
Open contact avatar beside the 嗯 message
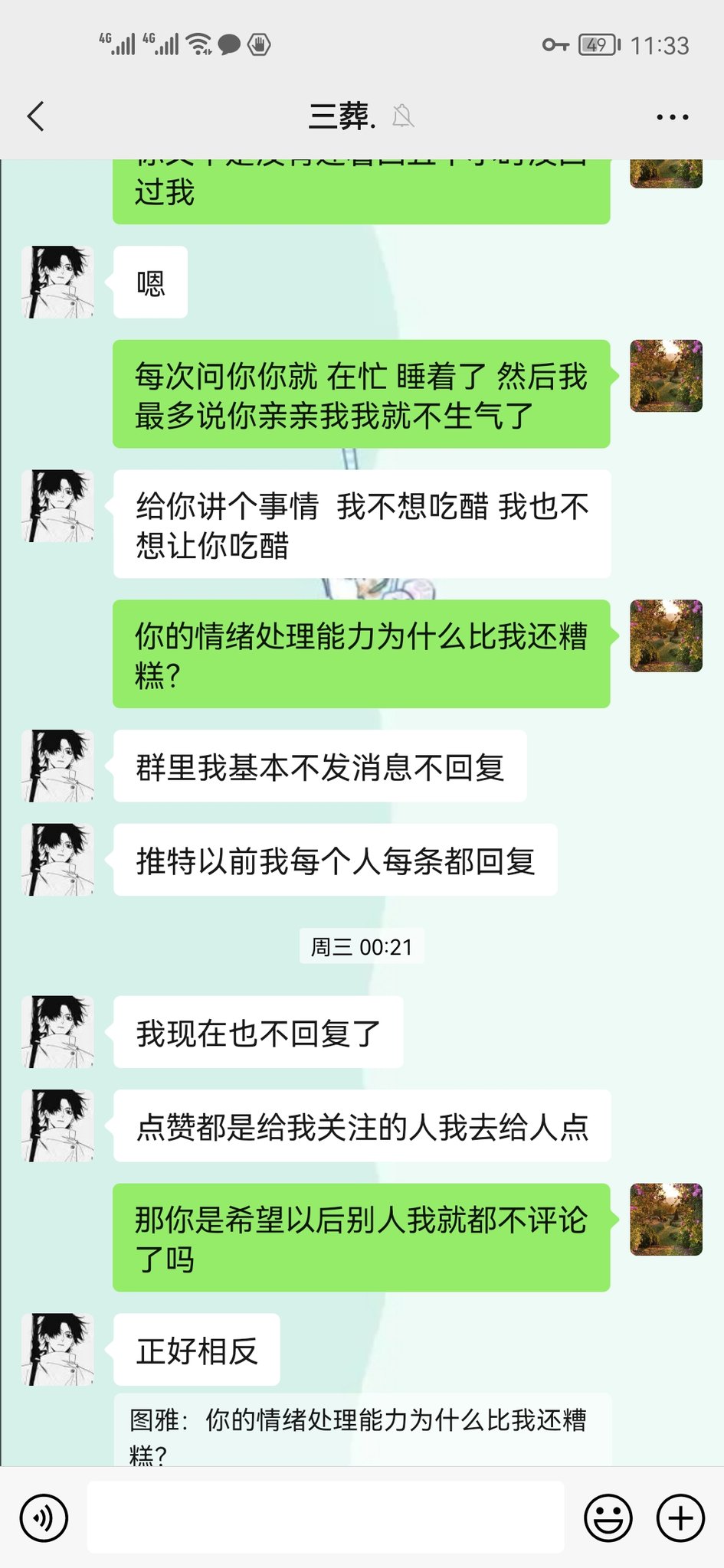(x=58, y=282)
